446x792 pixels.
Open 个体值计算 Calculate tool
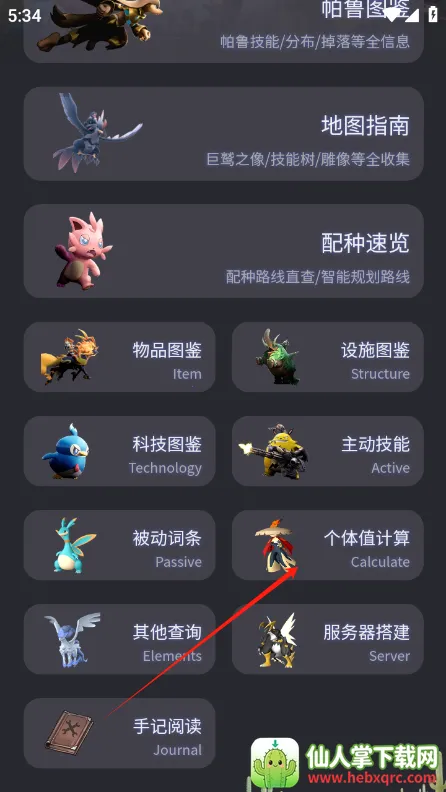click(x=327, y=545)
